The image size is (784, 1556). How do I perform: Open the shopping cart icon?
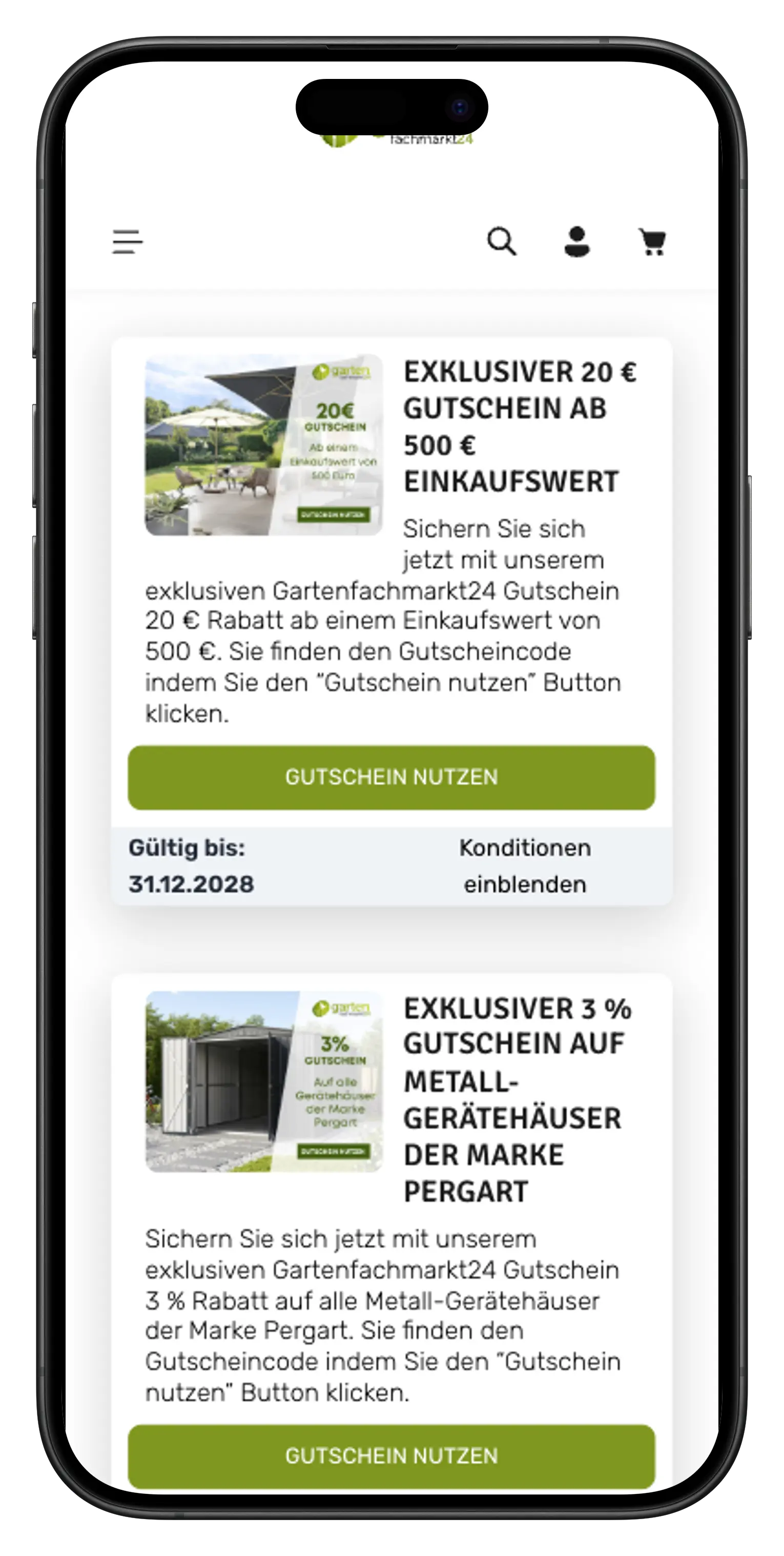point(653,240)
